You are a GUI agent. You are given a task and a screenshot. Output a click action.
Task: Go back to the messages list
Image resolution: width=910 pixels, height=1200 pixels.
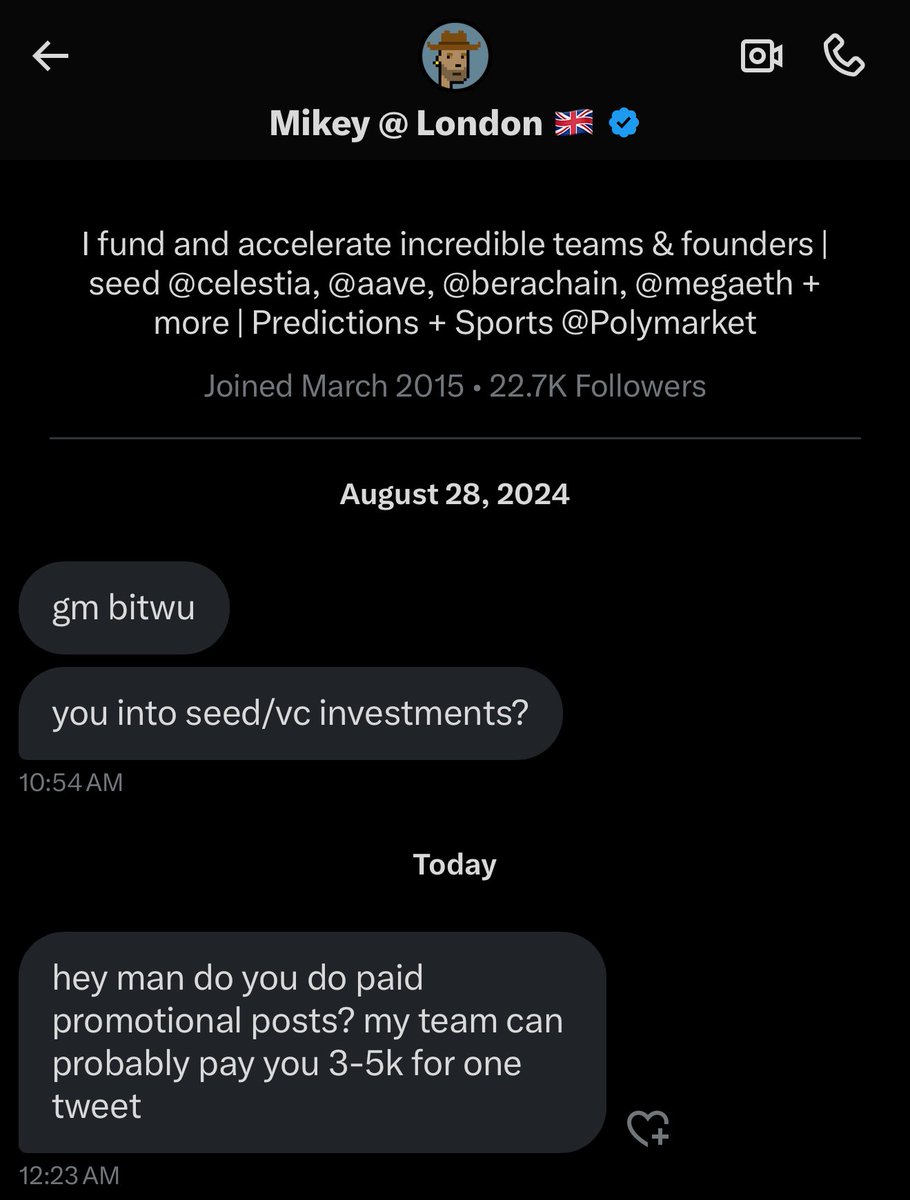(50, 57)
